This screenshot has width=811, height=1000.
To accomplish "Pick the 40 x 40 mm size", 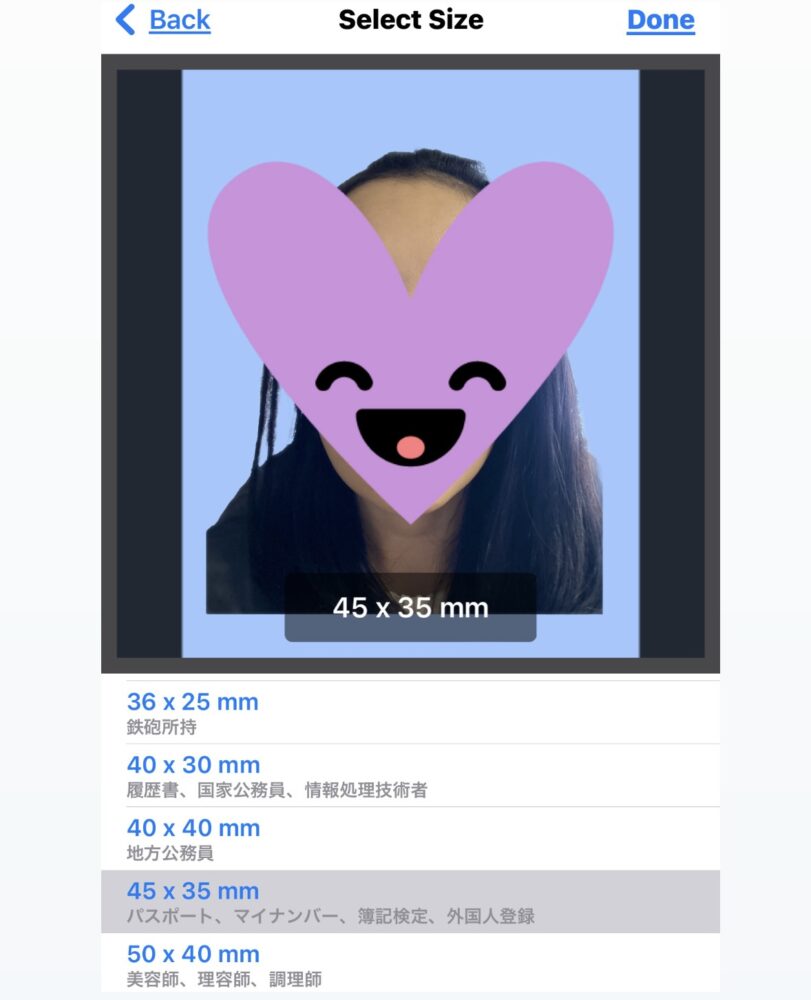I will [x=410, y=839].
